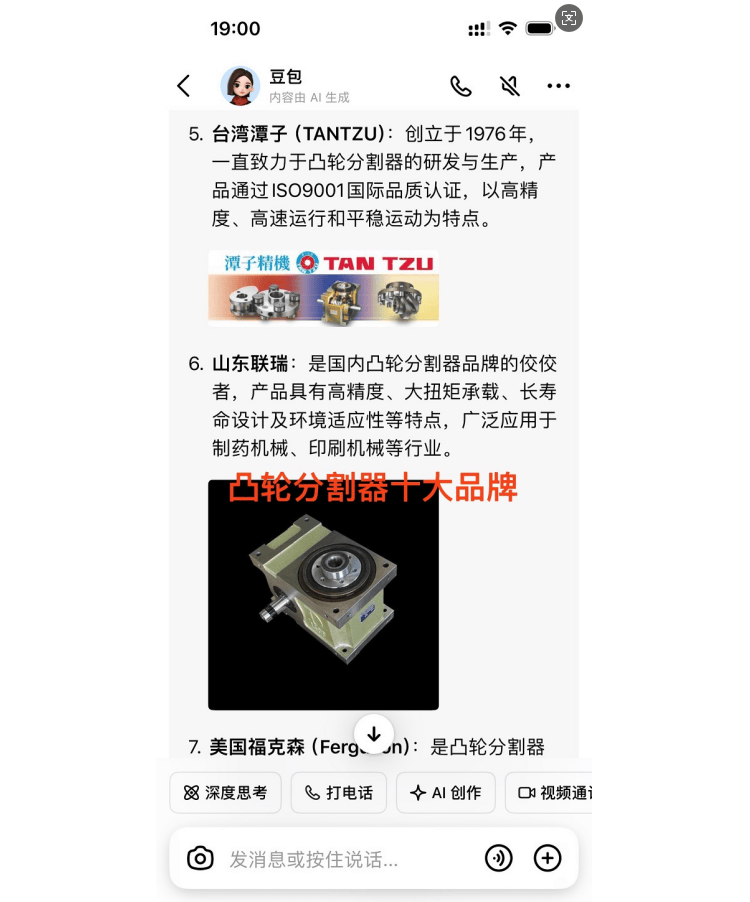Start a voice call with 豆包
This screenshot has height=902, width=750.
(x=461, y=86)
